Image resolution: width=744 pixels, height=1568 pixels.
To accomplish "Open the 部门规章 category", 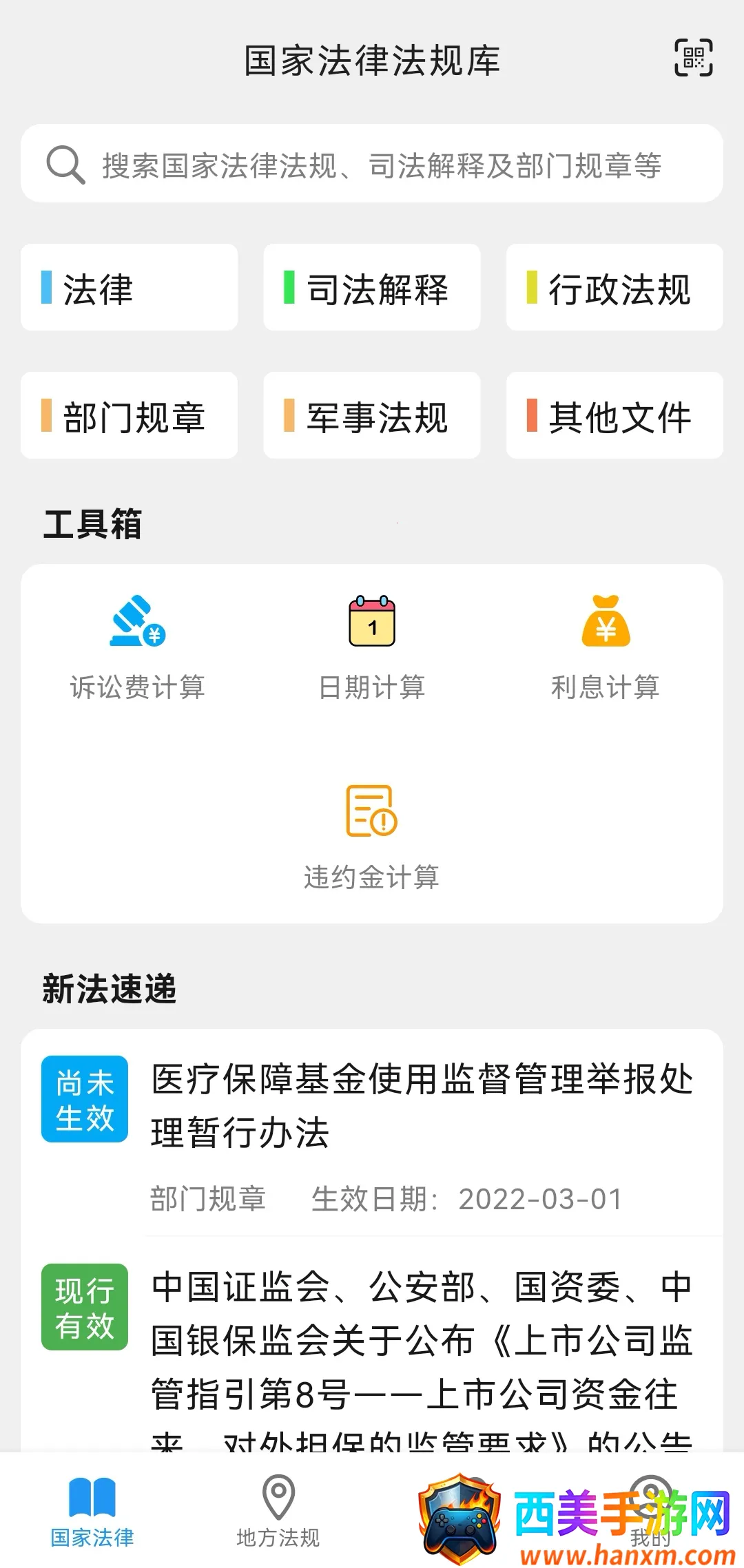I will point(130,416).
